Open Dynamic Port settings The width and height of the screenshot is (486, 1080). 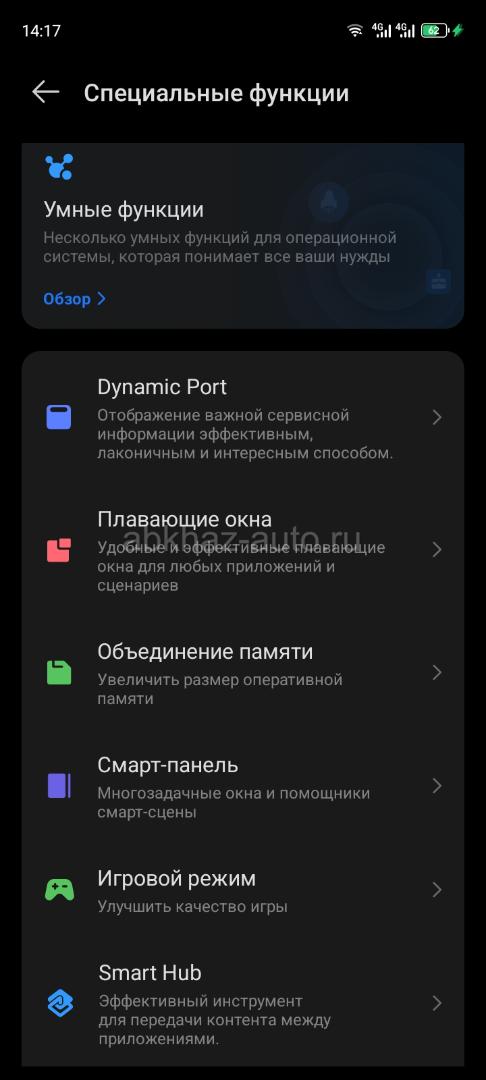tap(243, 417)
